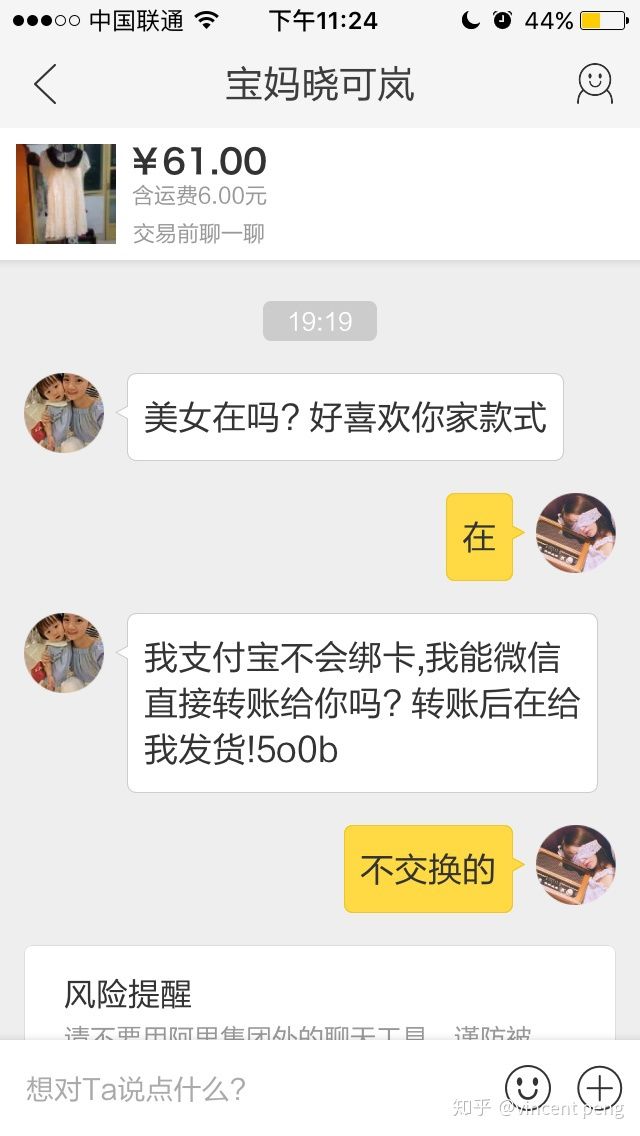Tap the buyer's avatar beside 美女在吗 message
Viewport: 640px width, 1136px height.
[x=64, y=413]
